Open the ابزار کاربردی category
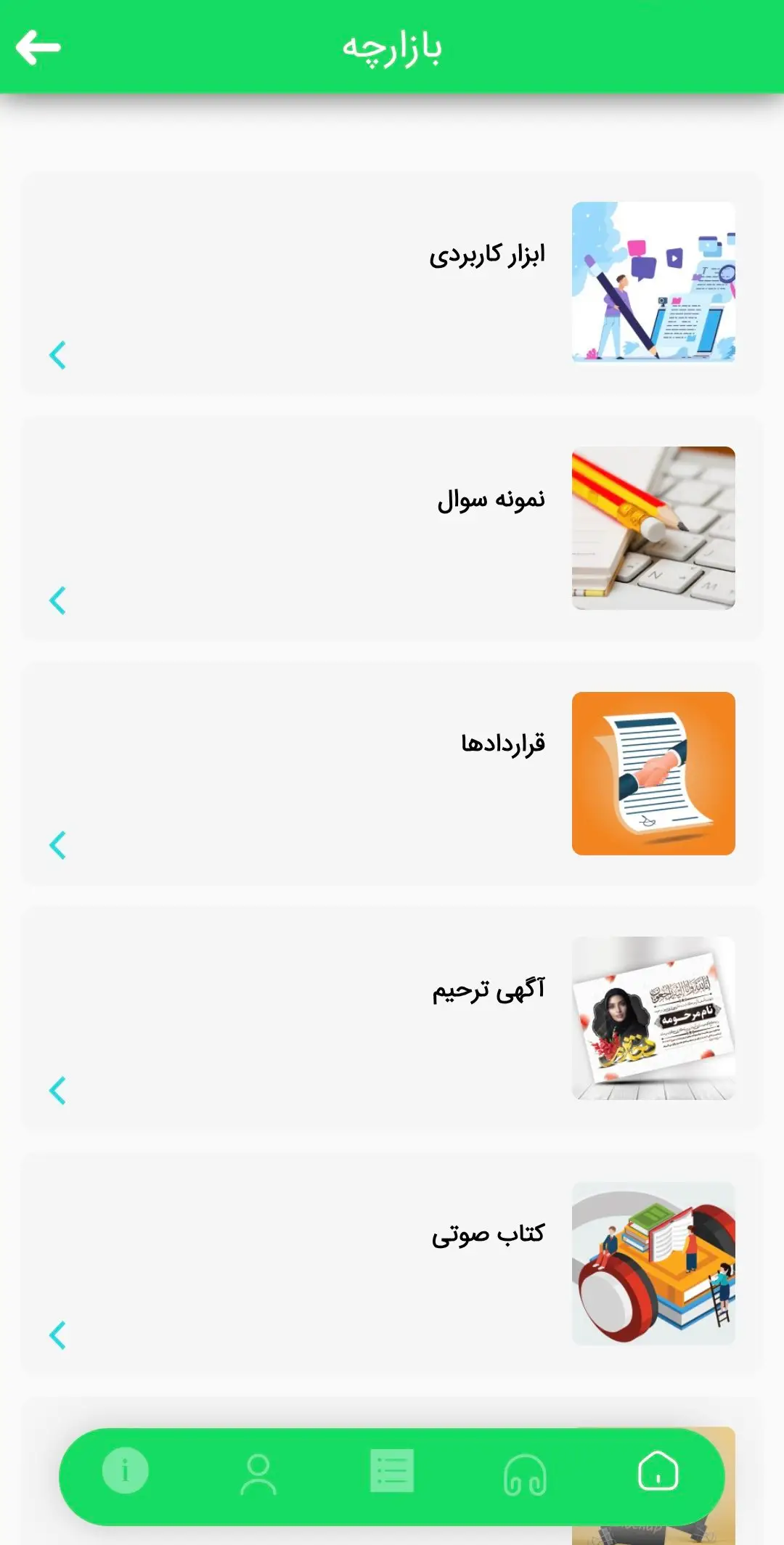The height and width of the screenshot is (1545, 784). 392,283
